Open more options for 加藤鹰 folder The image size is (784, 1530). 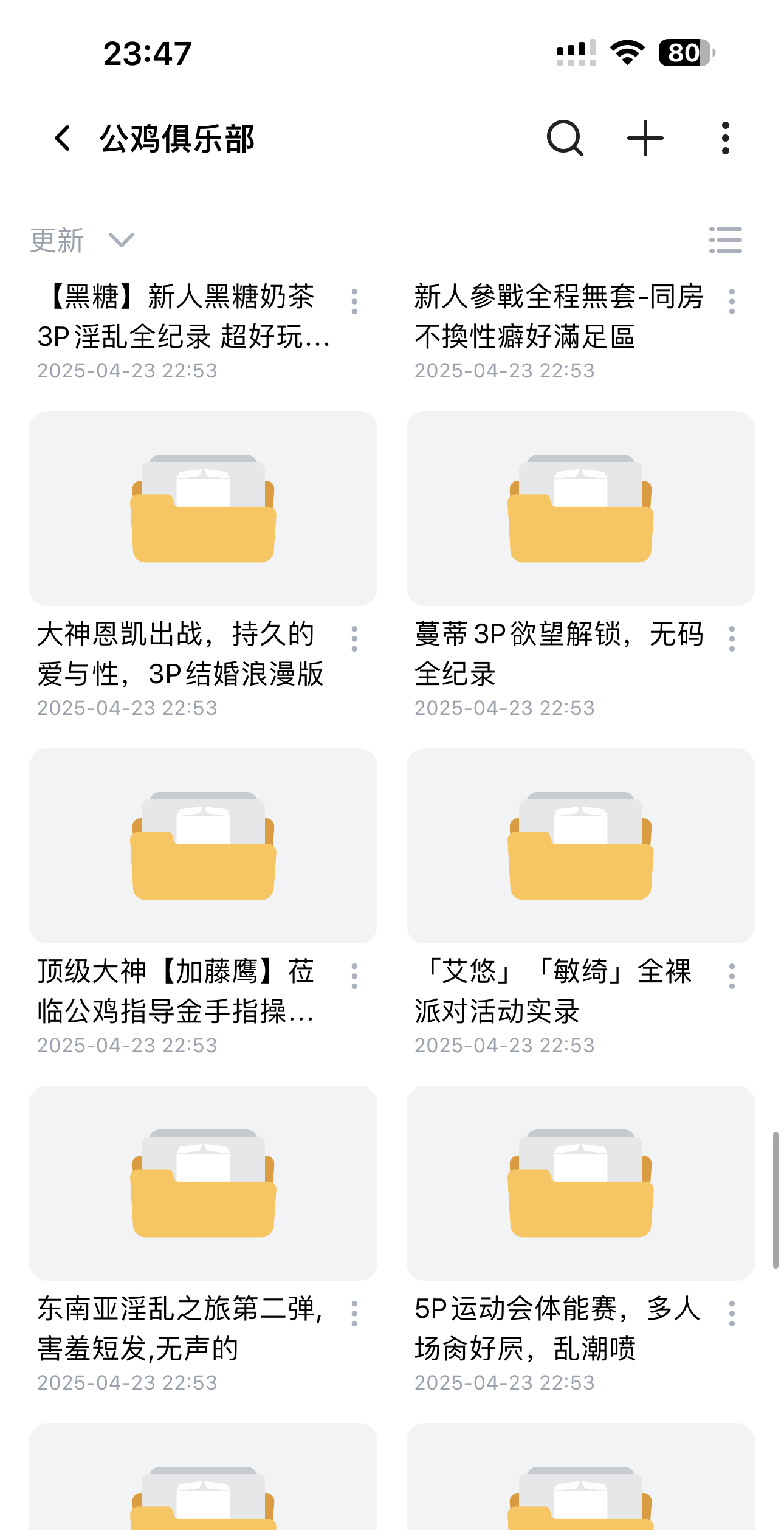tap(354, 976)
